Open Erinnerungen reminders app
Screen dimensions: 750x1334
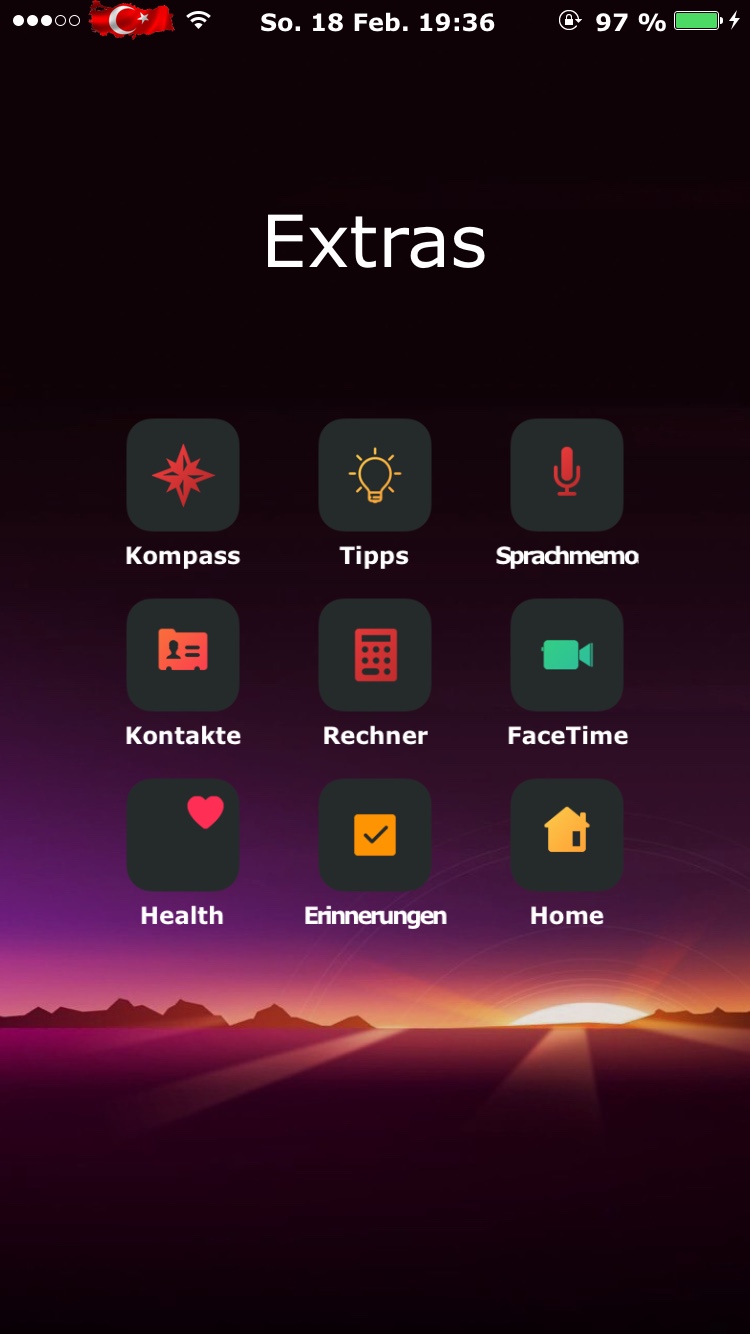coord(375,835)
